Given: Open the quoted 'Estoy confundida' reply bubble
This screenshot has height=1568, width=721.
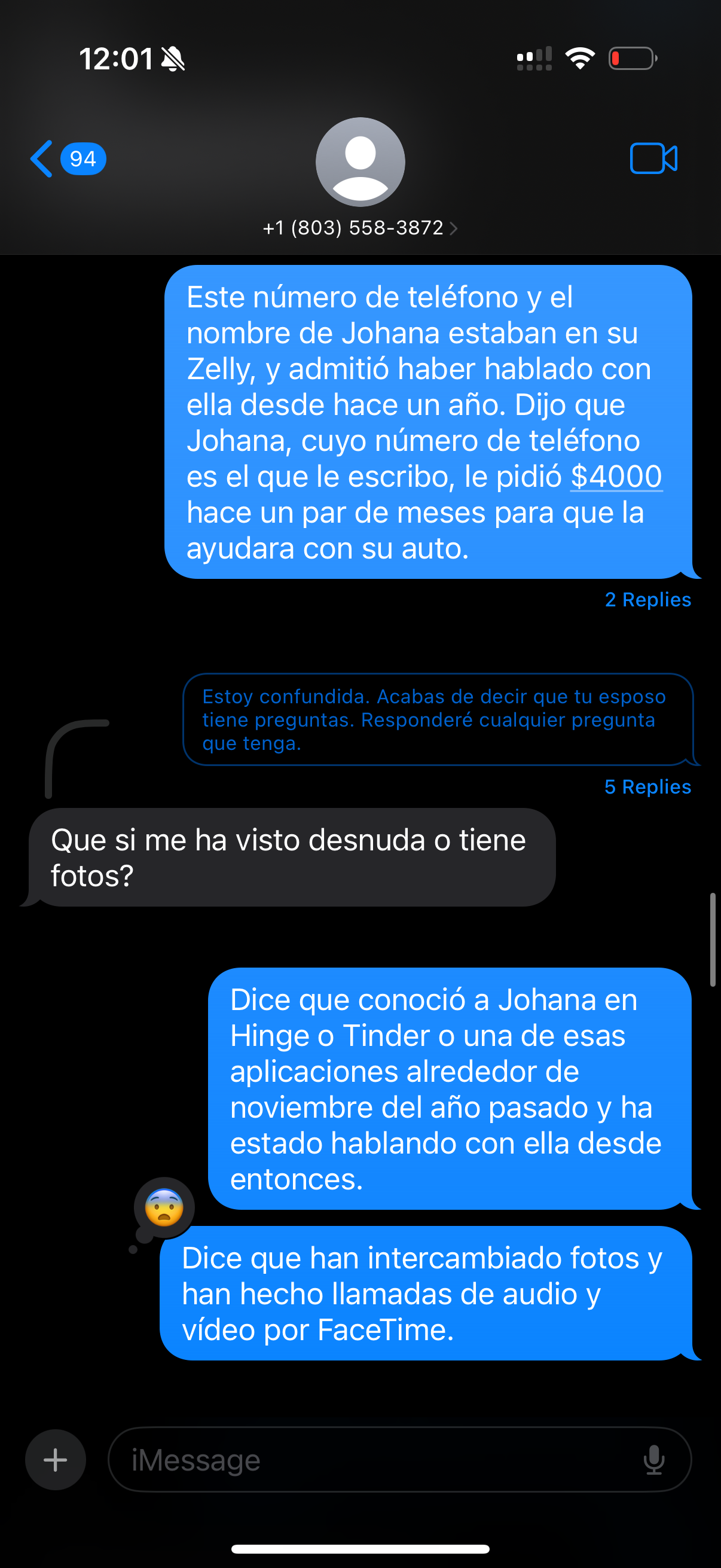Looking at the screenshot, I should pos(438,719).
